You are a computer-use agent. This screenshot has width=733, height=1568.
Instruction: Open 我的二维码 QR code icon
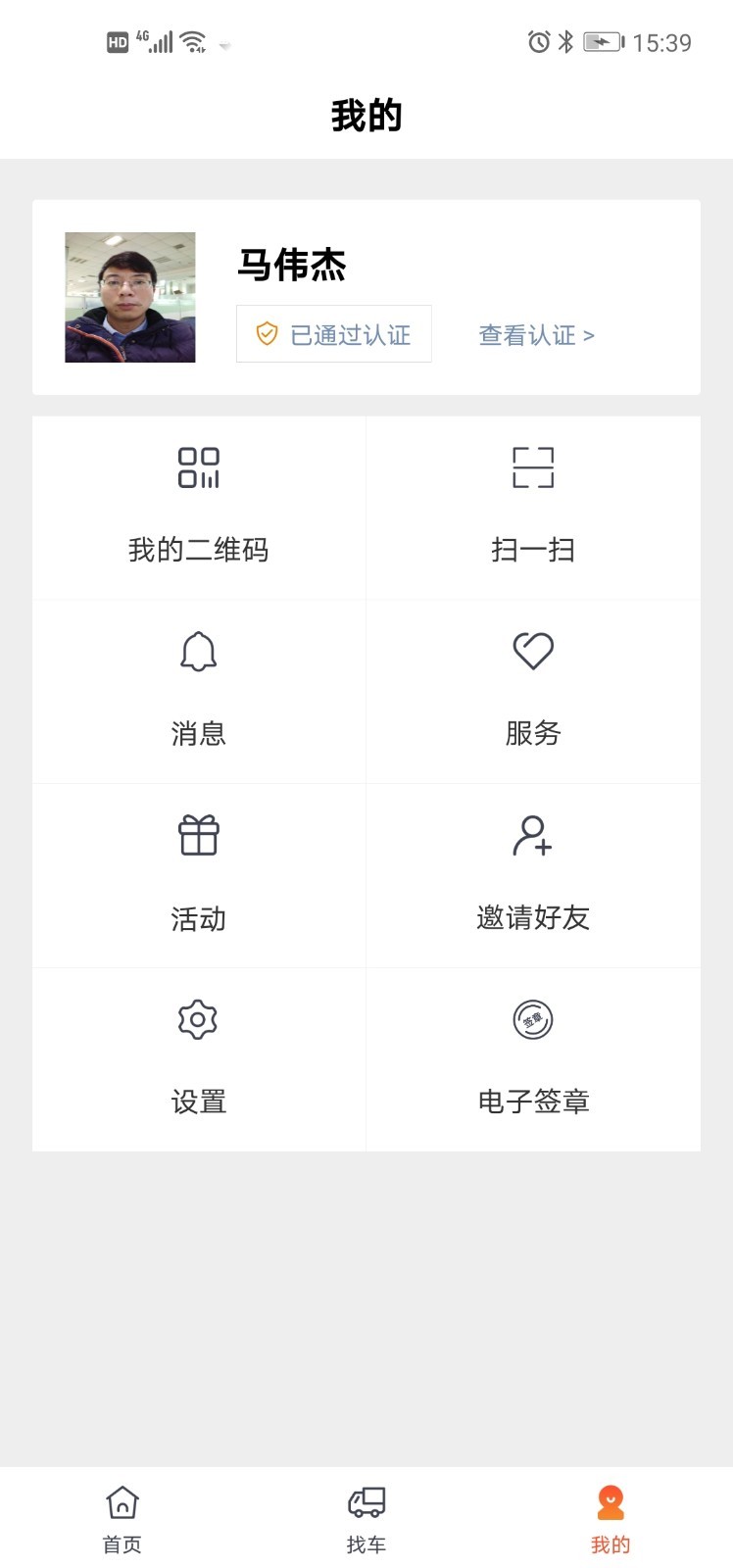[198, 468]
